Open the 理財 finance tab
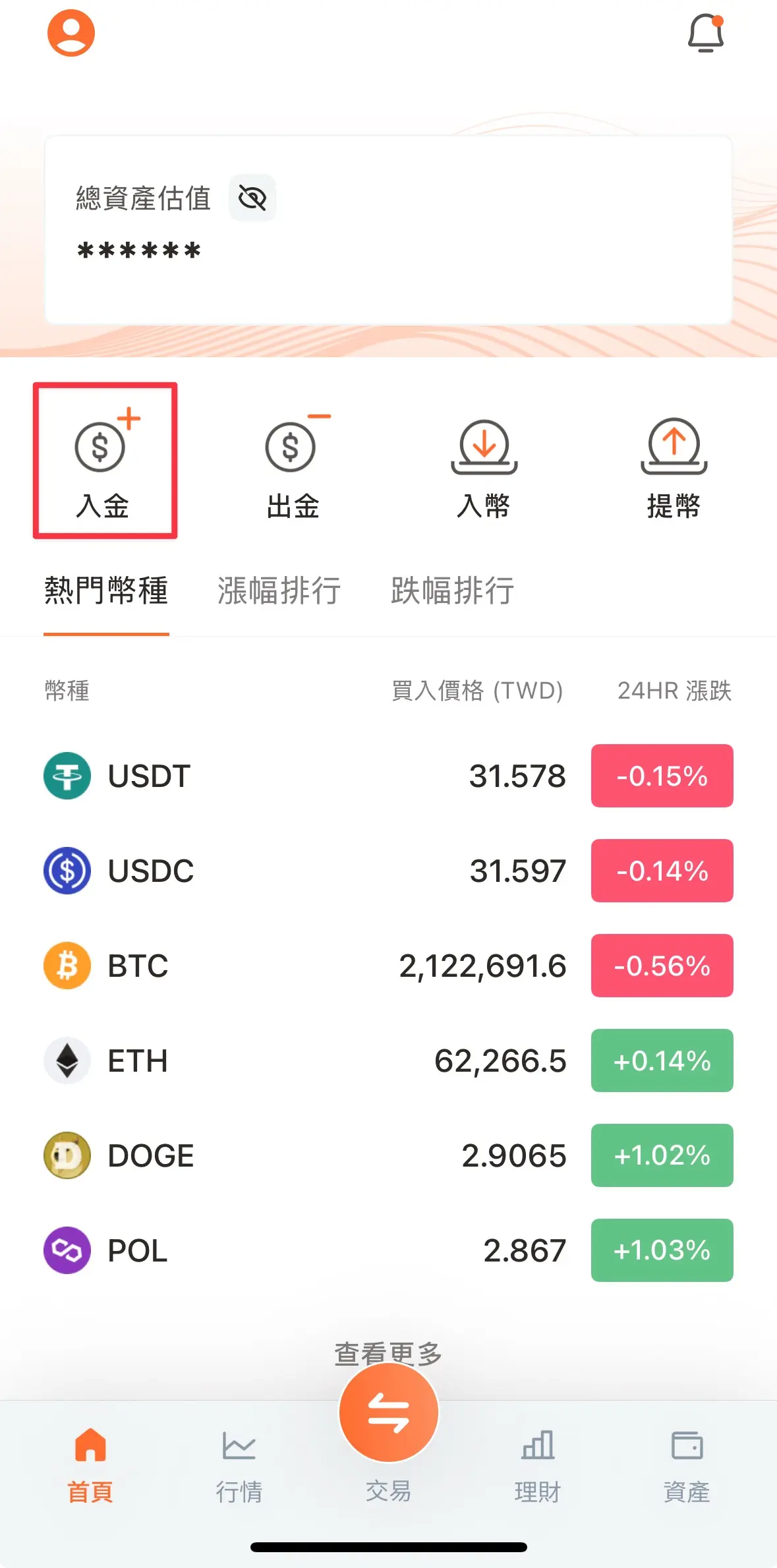This screenshot has width=777, height=1568. (537, 1463)
